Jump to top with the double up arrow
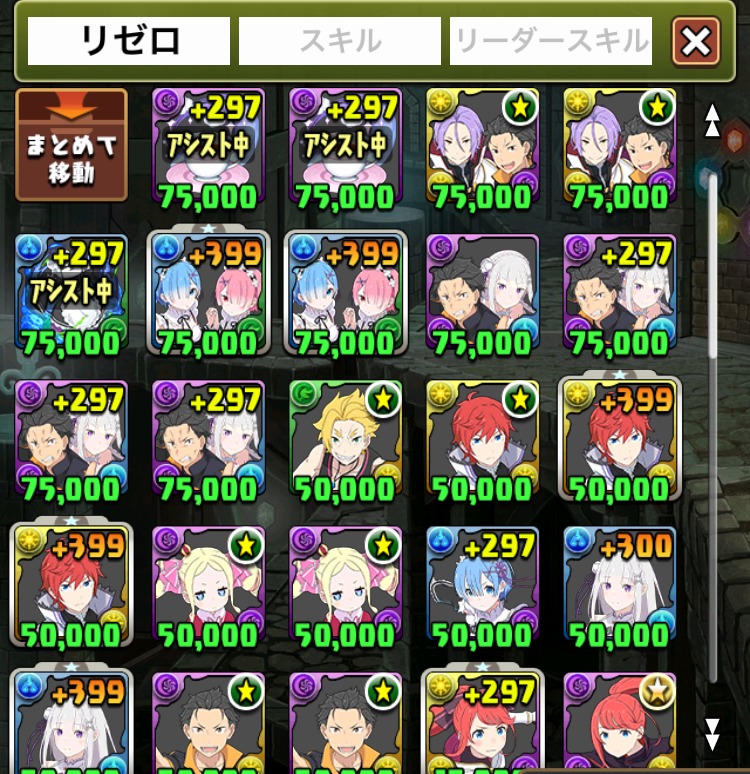The width and height of the screenshot is (750, 774). tap(712, 120)
